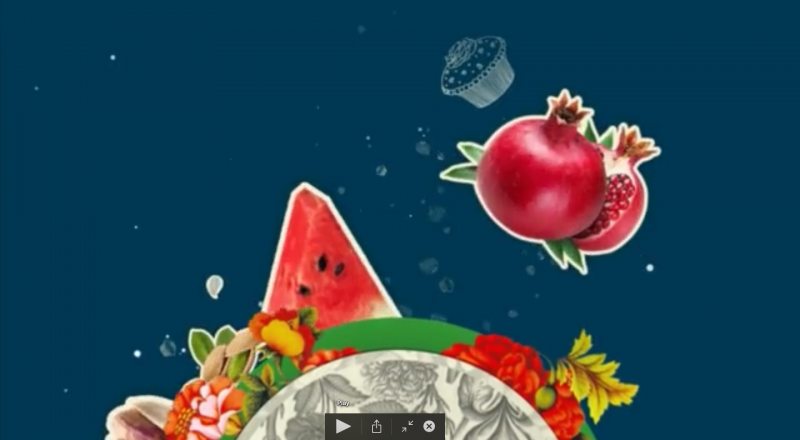The width and height of the screenshot is (800, 440).
Task: Exit full screen mode
Action: click(x=407, y=426)
